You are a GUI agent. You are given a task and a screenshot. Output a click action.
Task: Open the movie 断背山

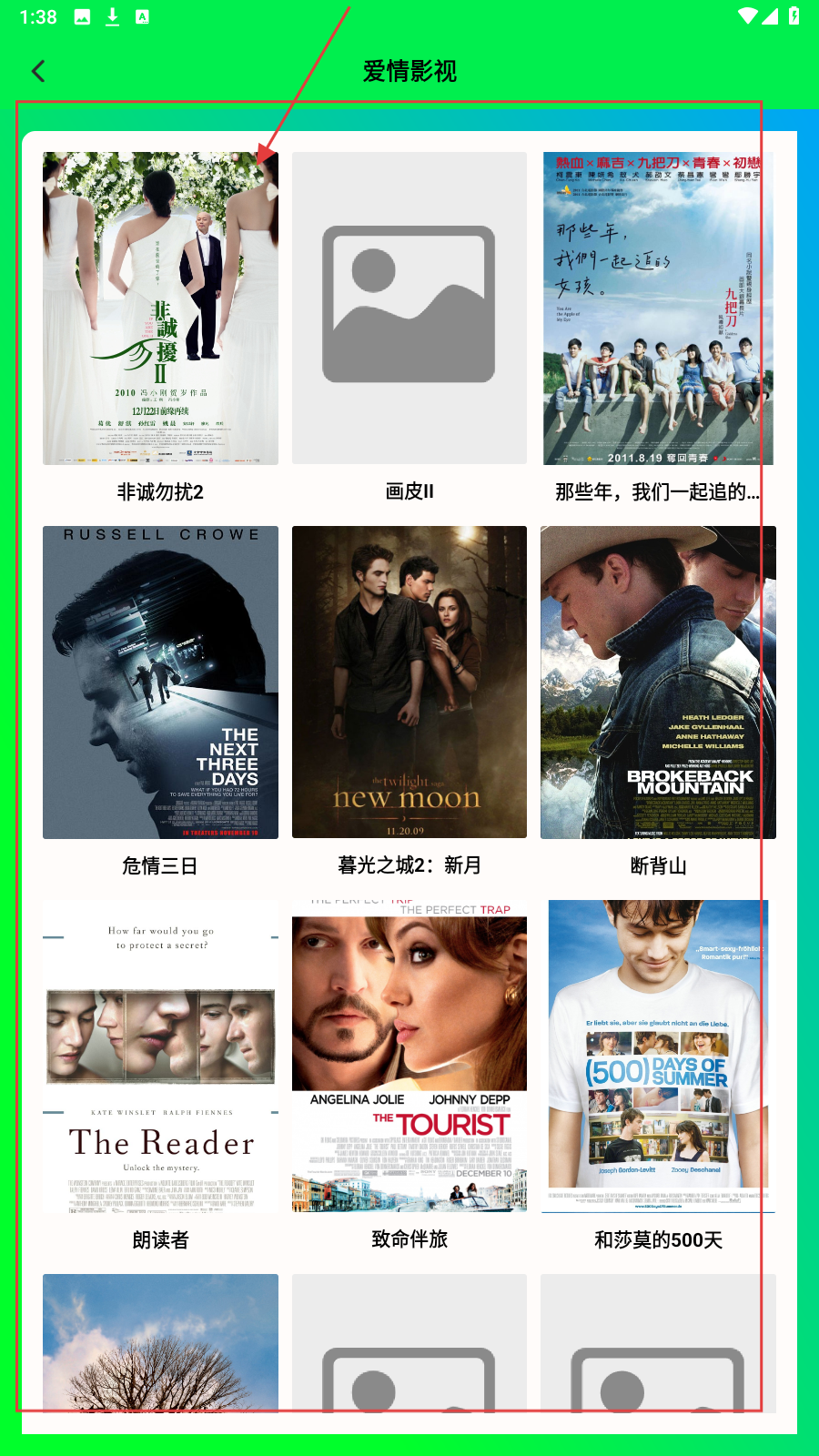[658, 682]
